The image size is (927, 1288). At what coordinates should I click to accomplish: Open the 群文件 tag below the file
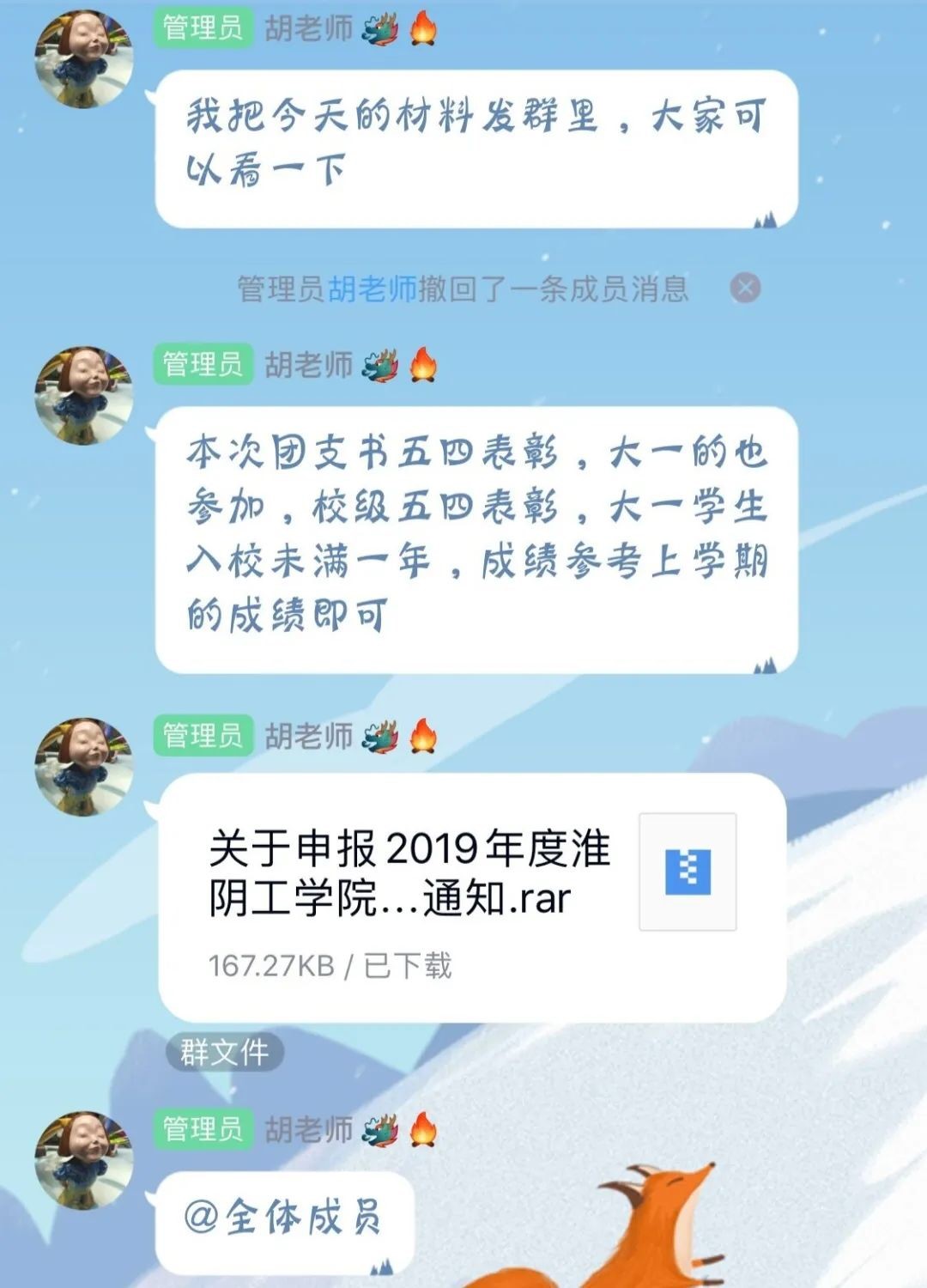224,1052
